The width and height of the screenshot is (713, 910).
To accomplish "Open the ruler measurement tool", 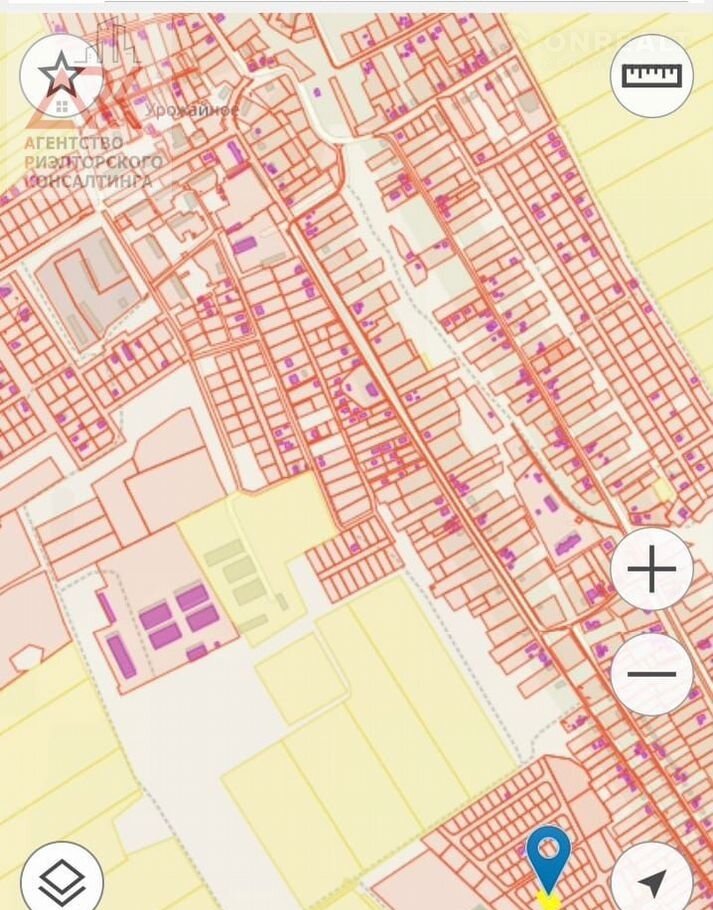I will [652, 76].
